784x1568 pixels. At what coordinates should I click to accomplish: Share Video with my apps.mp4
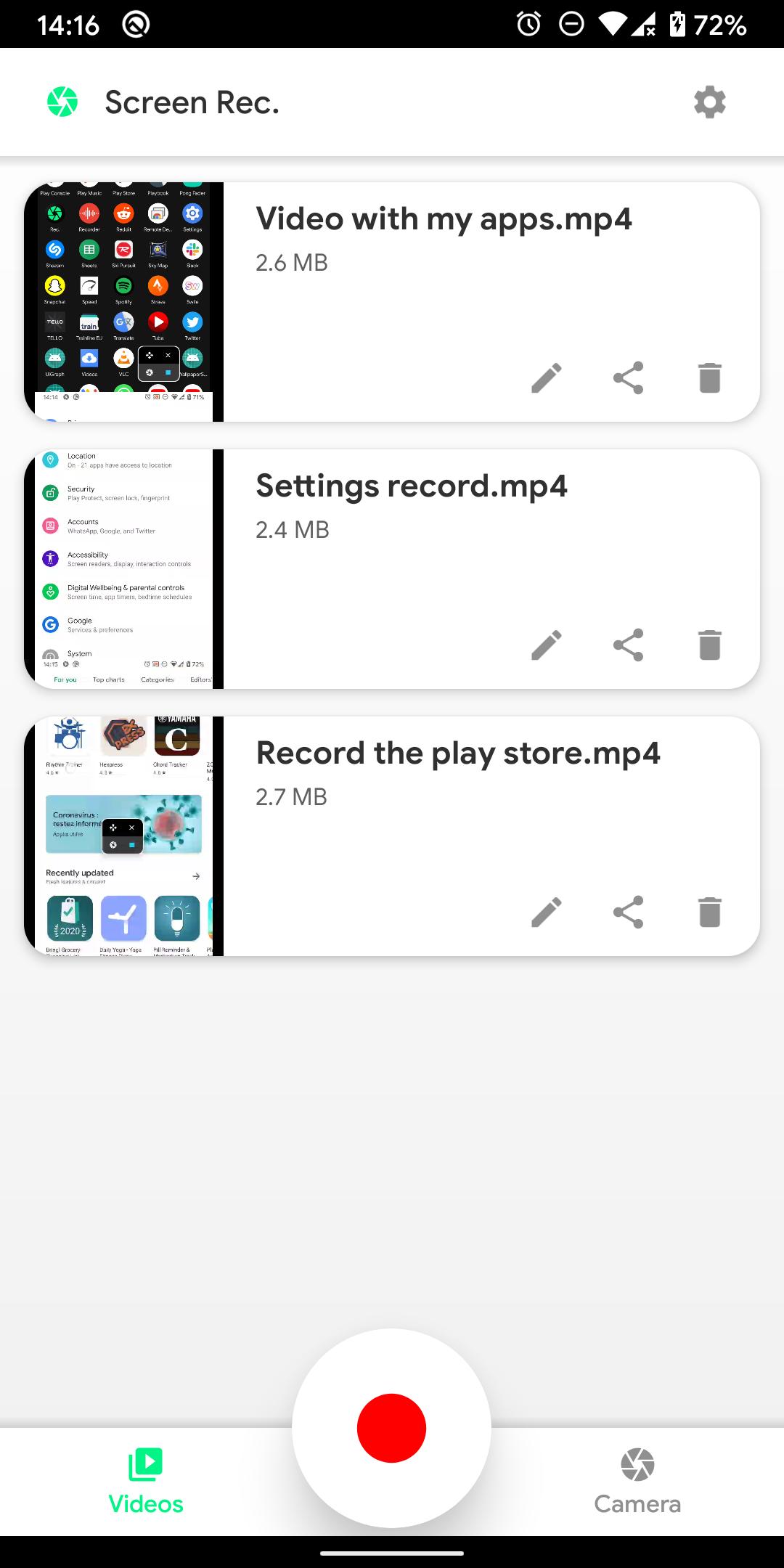[x=628, y=378]
